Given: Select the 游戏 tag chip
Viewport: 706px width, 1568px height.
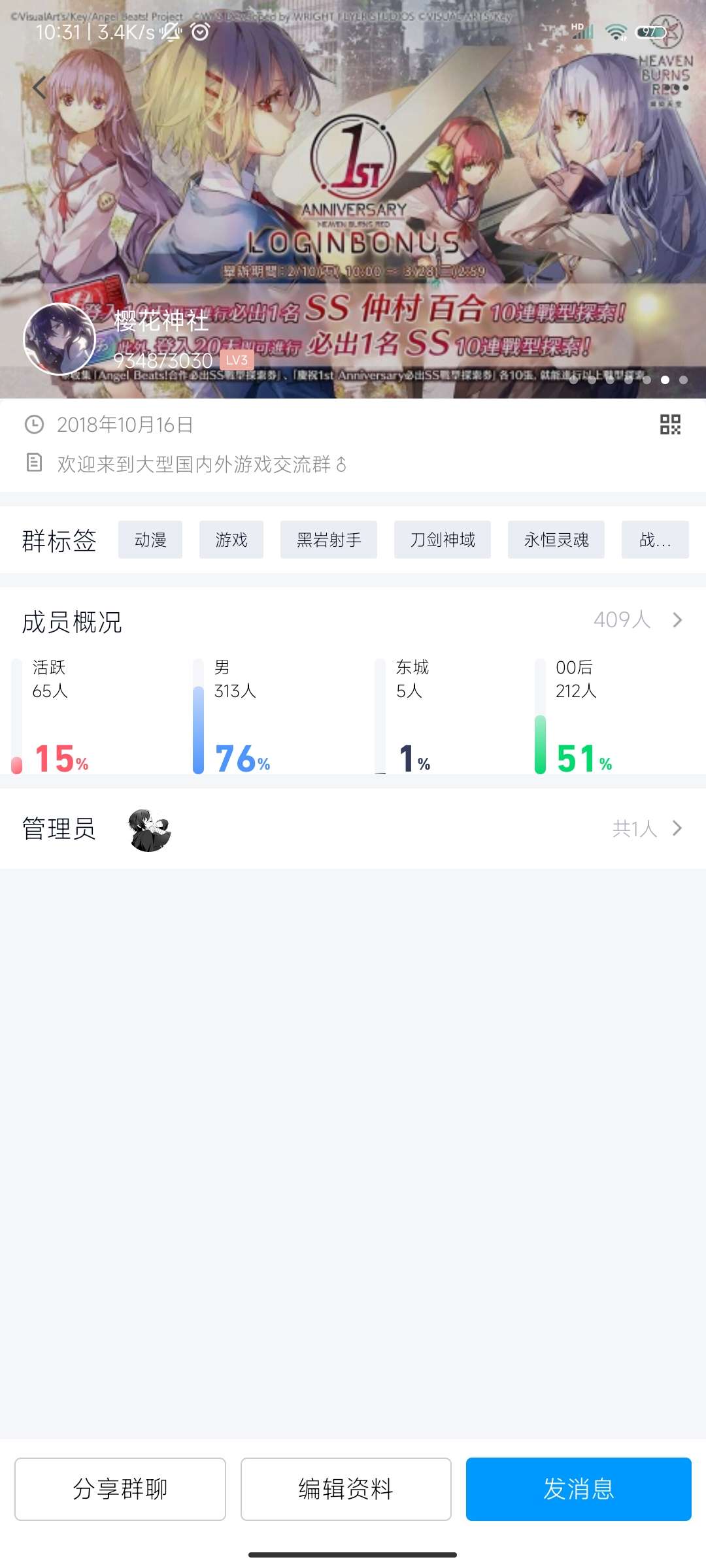Looking at the screenshot, I should 231,540.
